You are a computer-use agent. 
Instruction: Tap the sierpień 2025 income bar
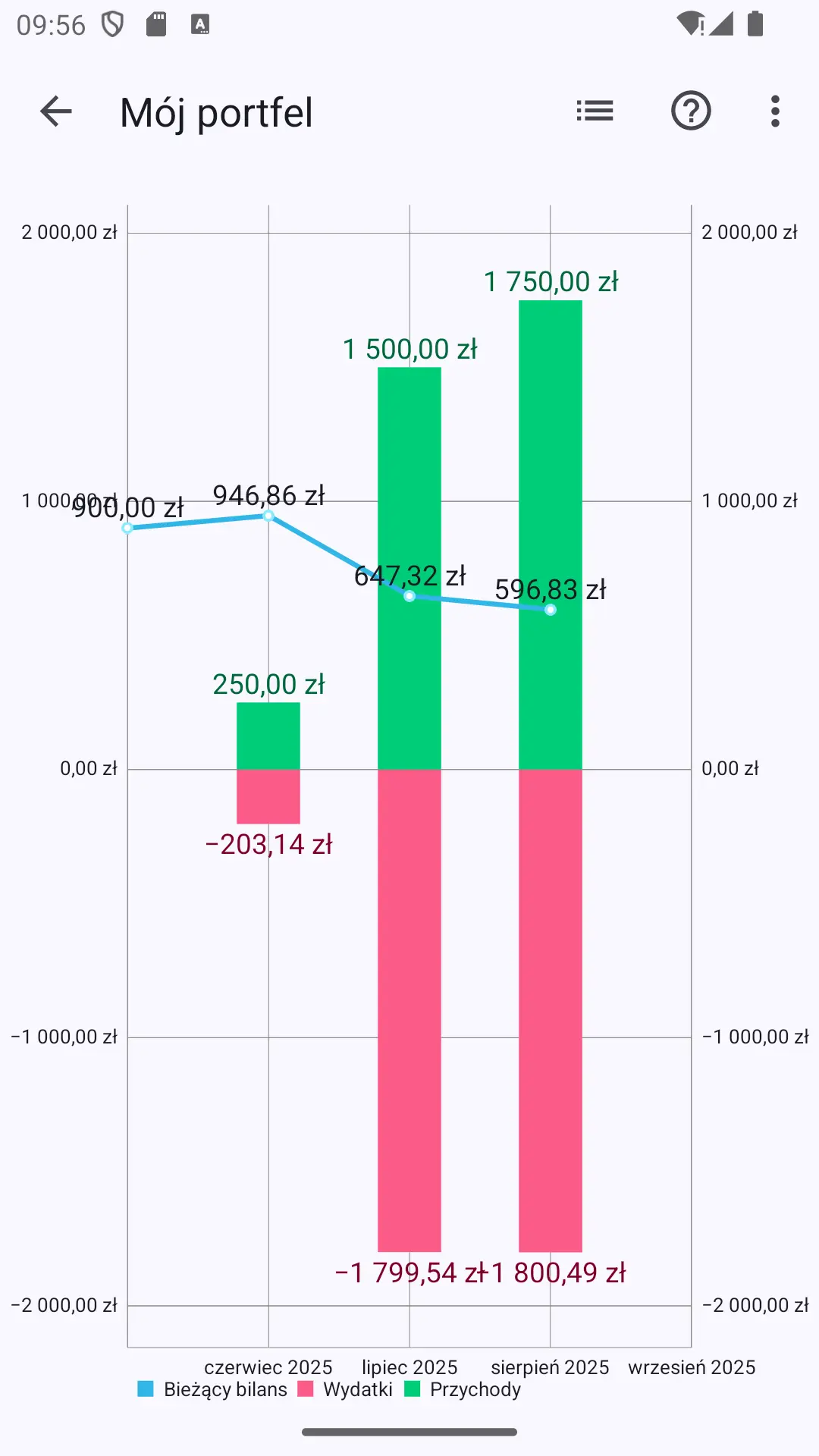551,535
